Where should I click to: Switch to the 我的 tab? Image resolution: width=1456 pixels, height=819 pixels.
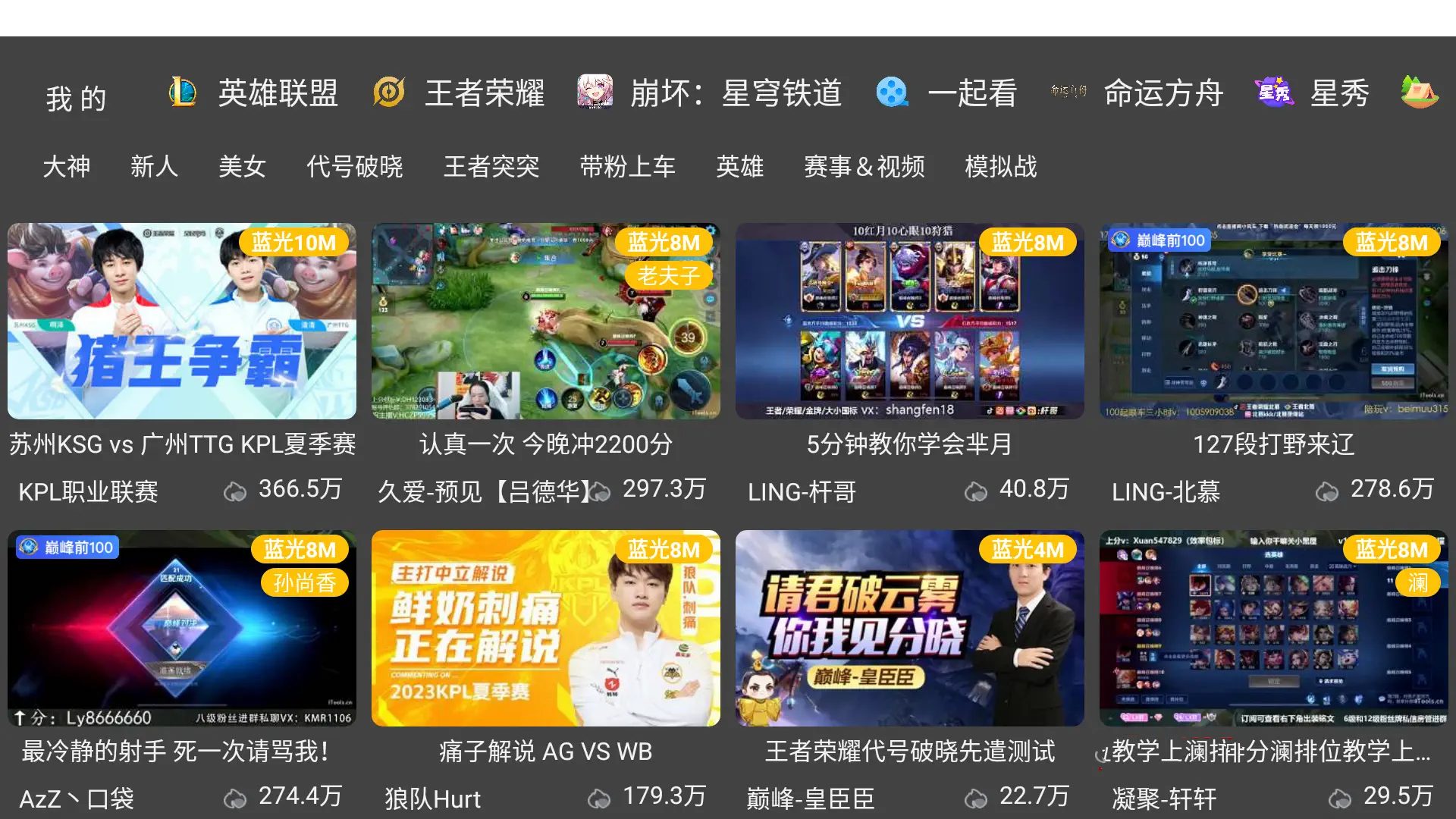pos(76,99)
